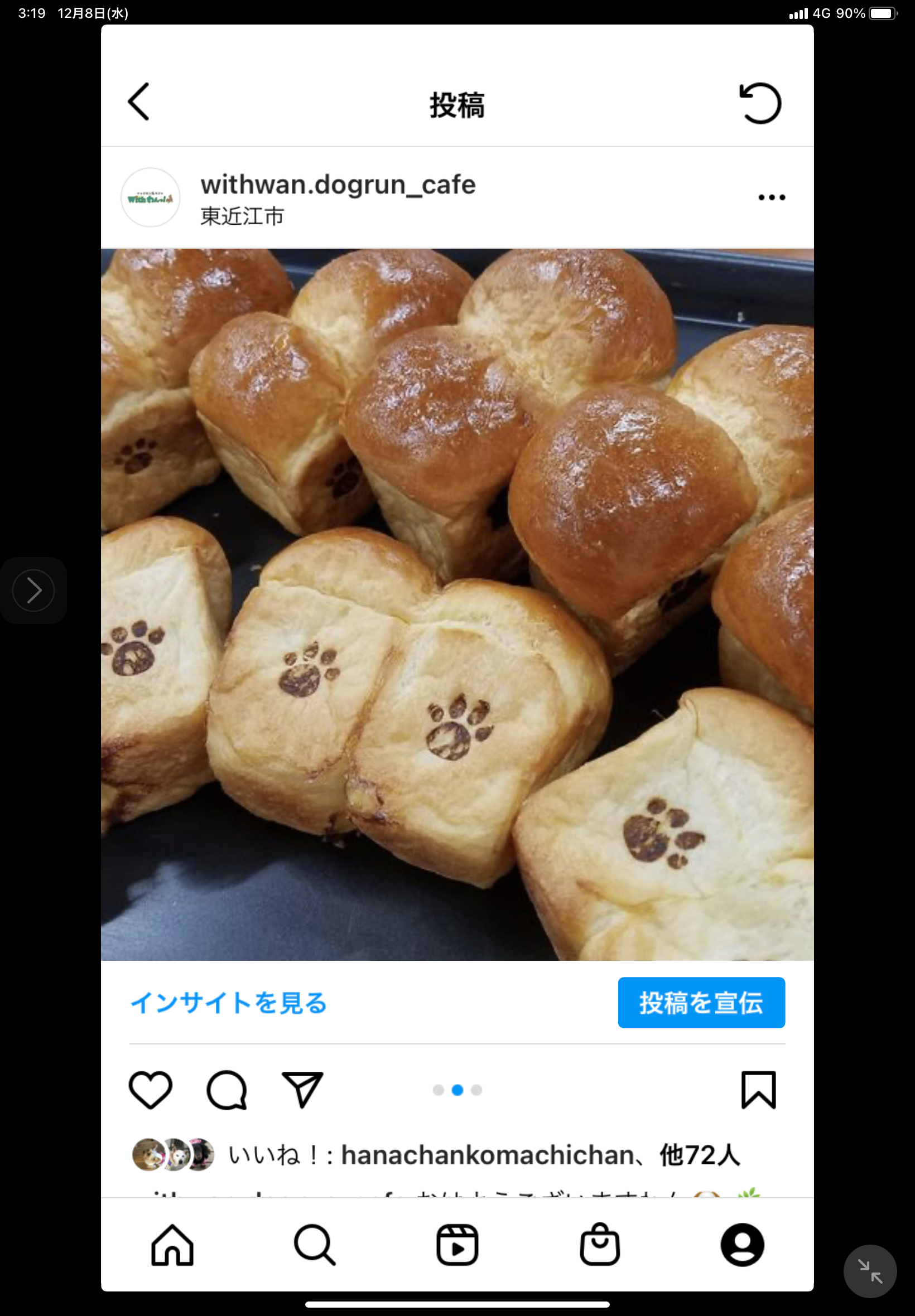Open the post's three-dot options menu
This screenshot has height=1316, width=915.
pos(771,197)
